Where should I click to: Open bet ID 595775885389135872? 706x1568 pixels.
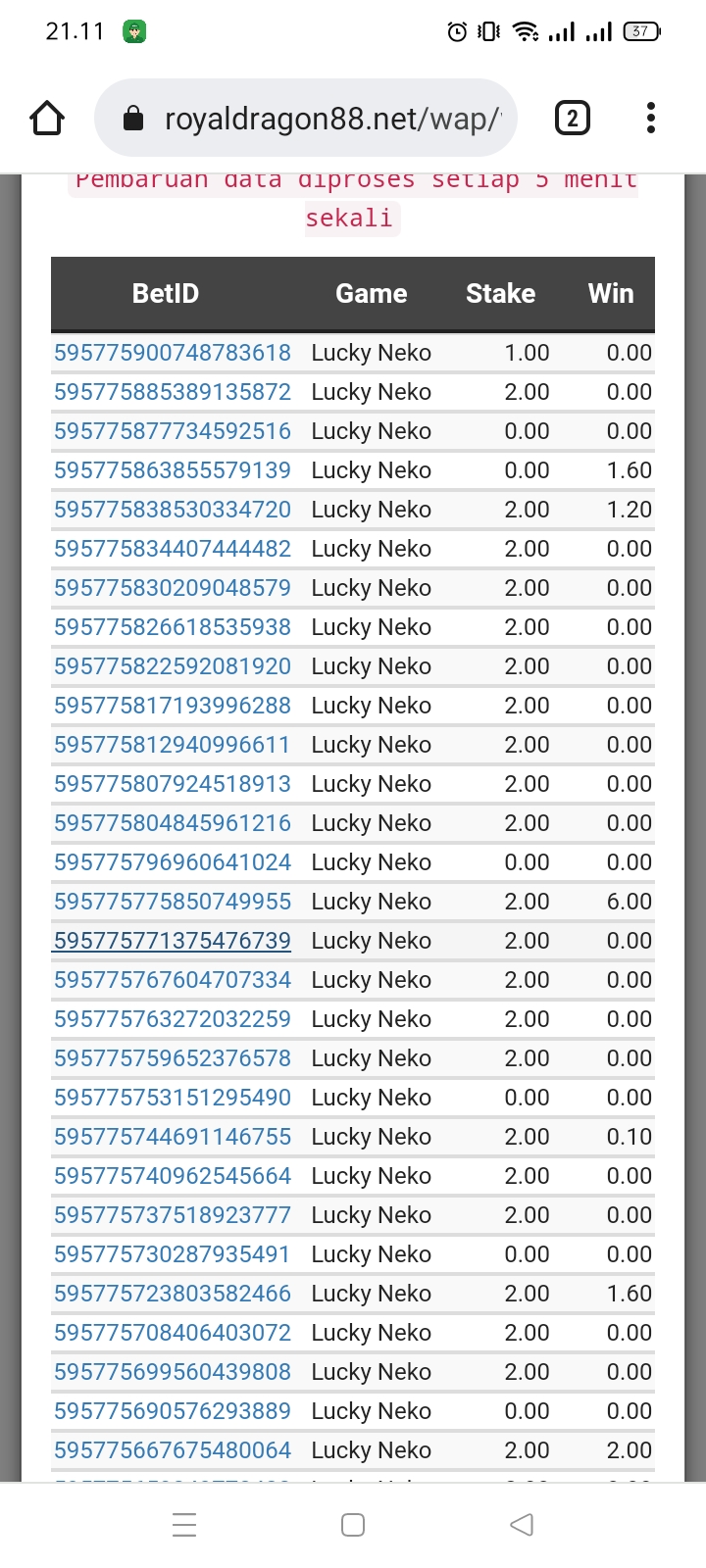point(173,392)
